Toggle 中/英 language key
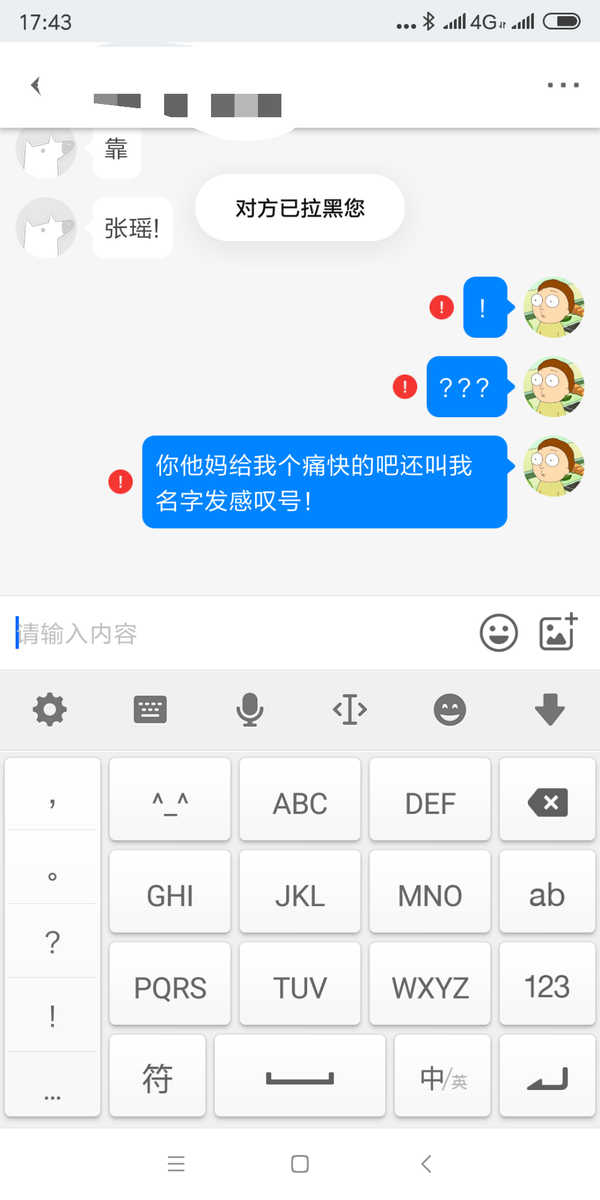 442,1076
